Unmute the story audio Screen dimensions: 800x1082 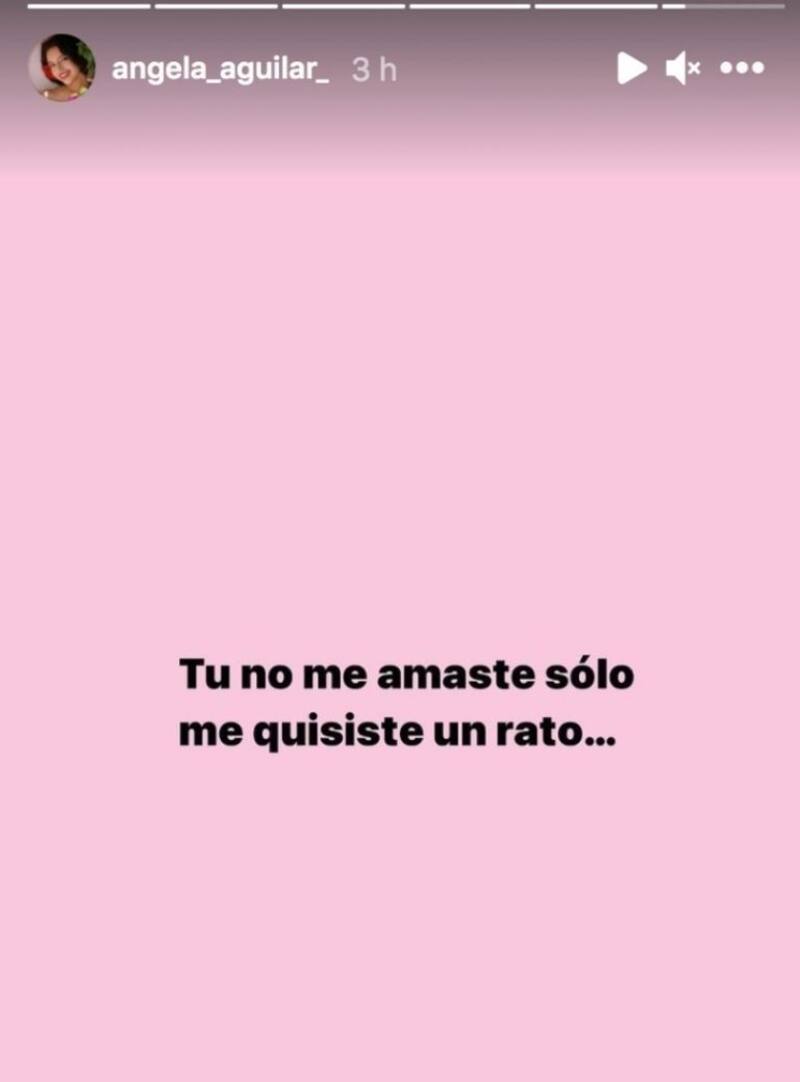(683, 68)
